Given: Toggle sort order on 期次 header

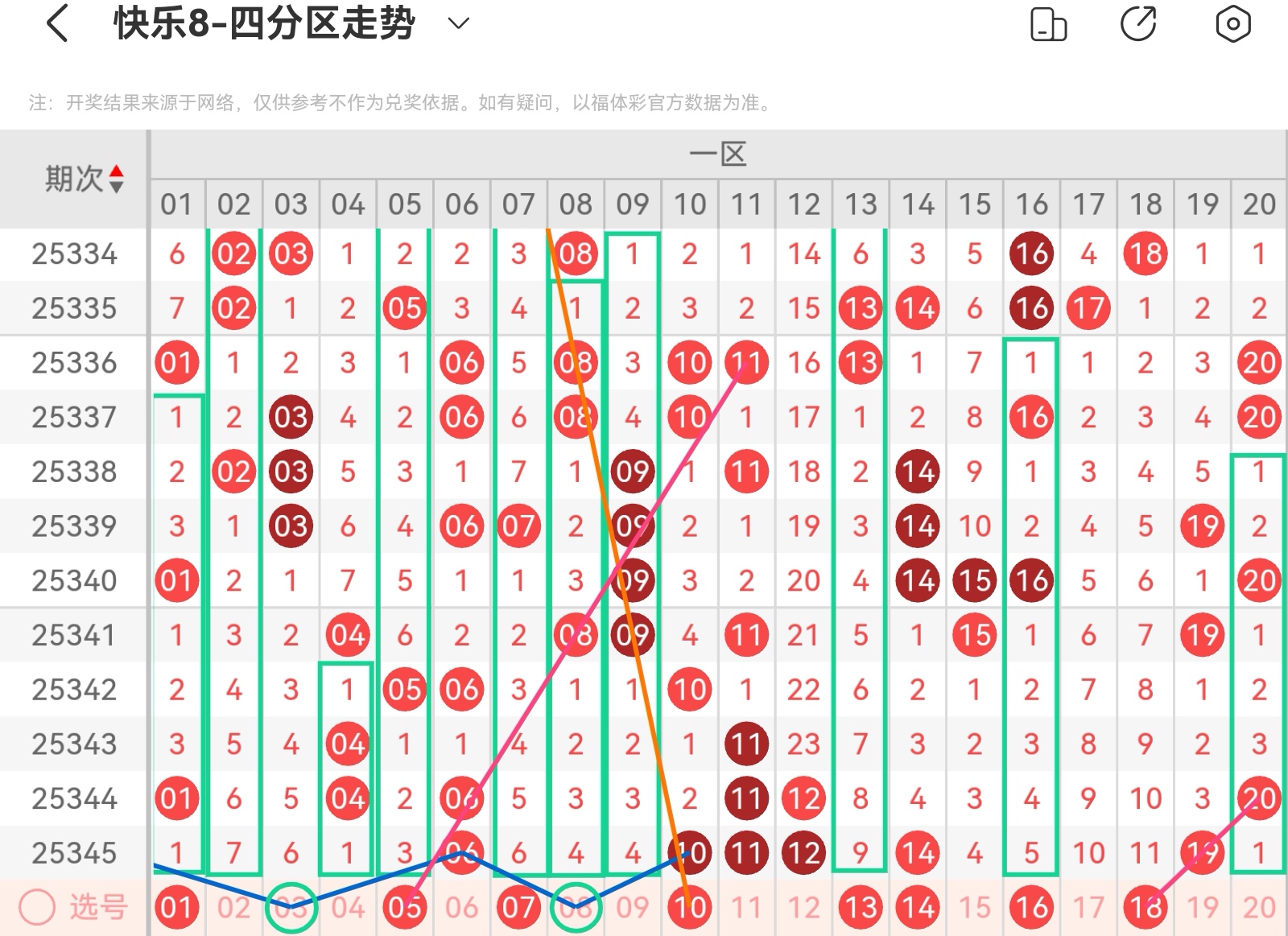Looking at the screenshot, I should coord(84,179).
